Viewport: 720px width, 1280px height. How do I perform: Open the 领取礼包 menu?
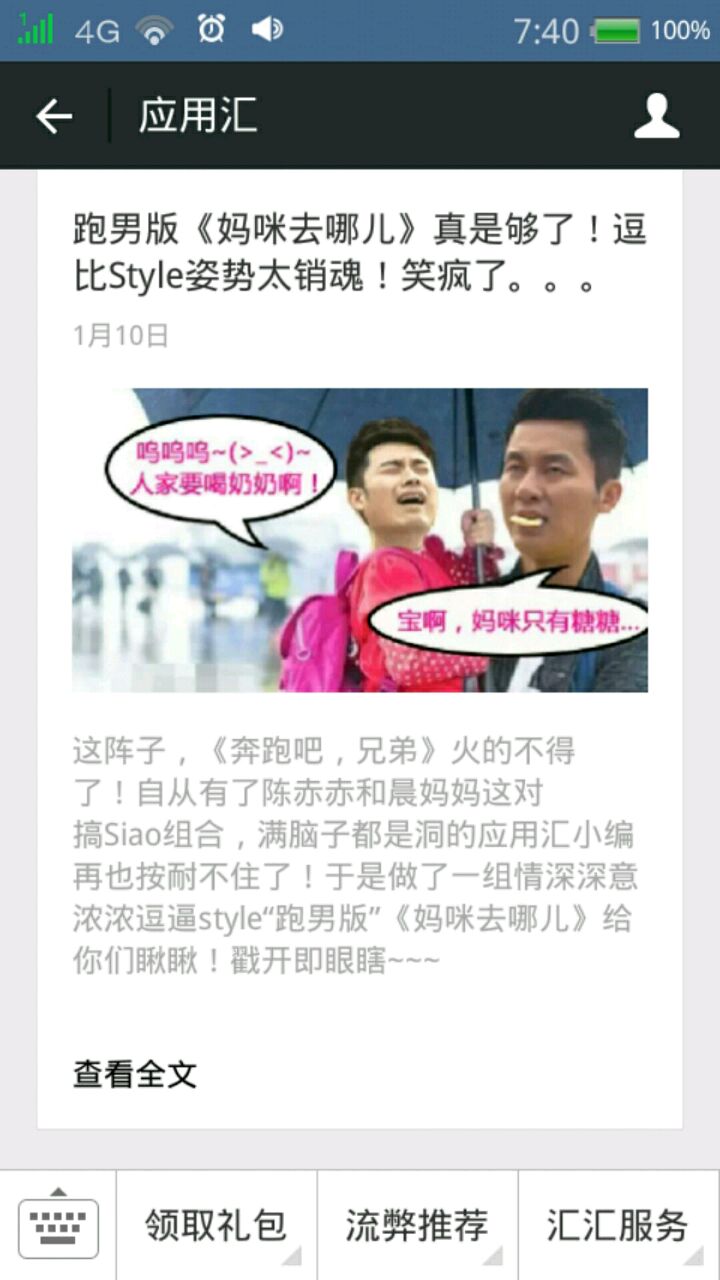point(216,1225)
